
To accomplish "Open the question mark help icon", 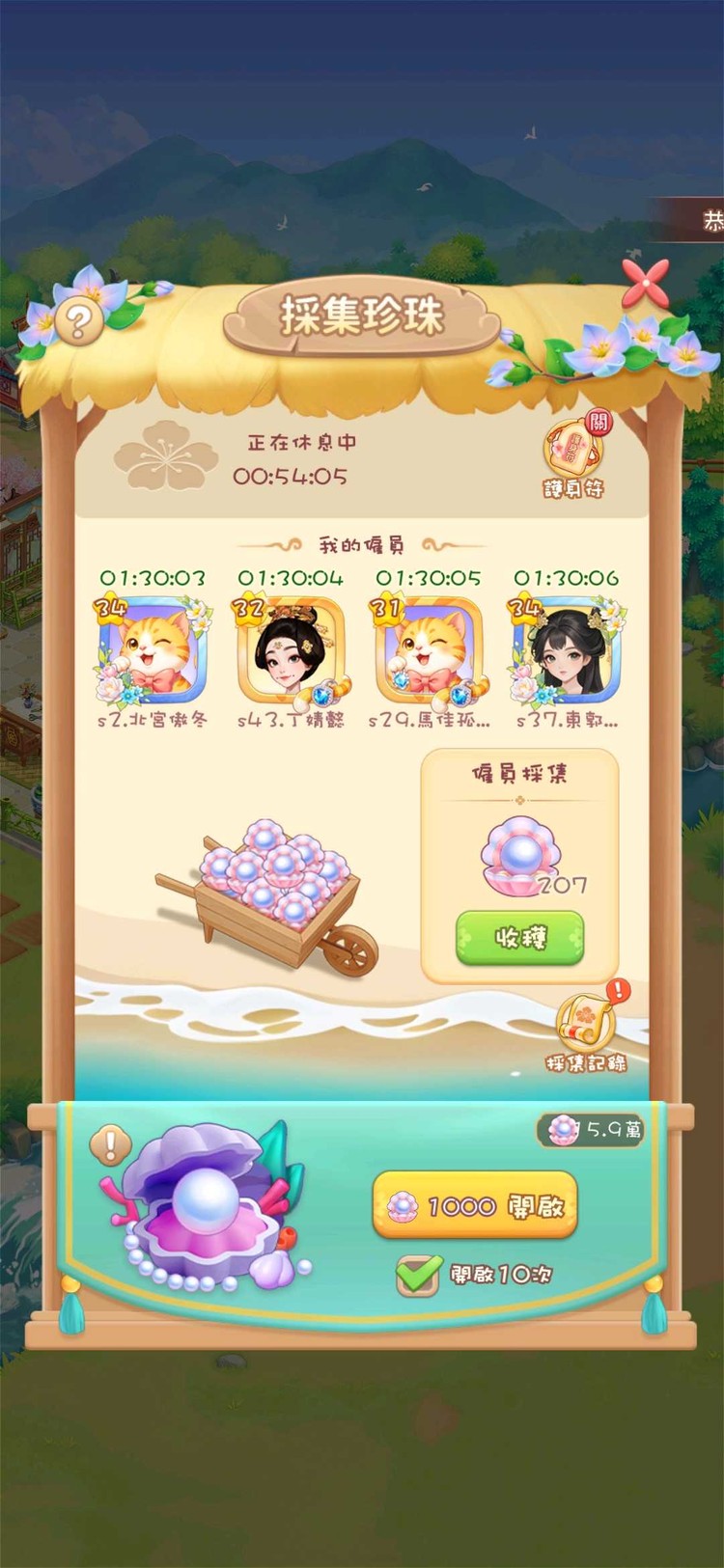I will [x=81, y=318].
